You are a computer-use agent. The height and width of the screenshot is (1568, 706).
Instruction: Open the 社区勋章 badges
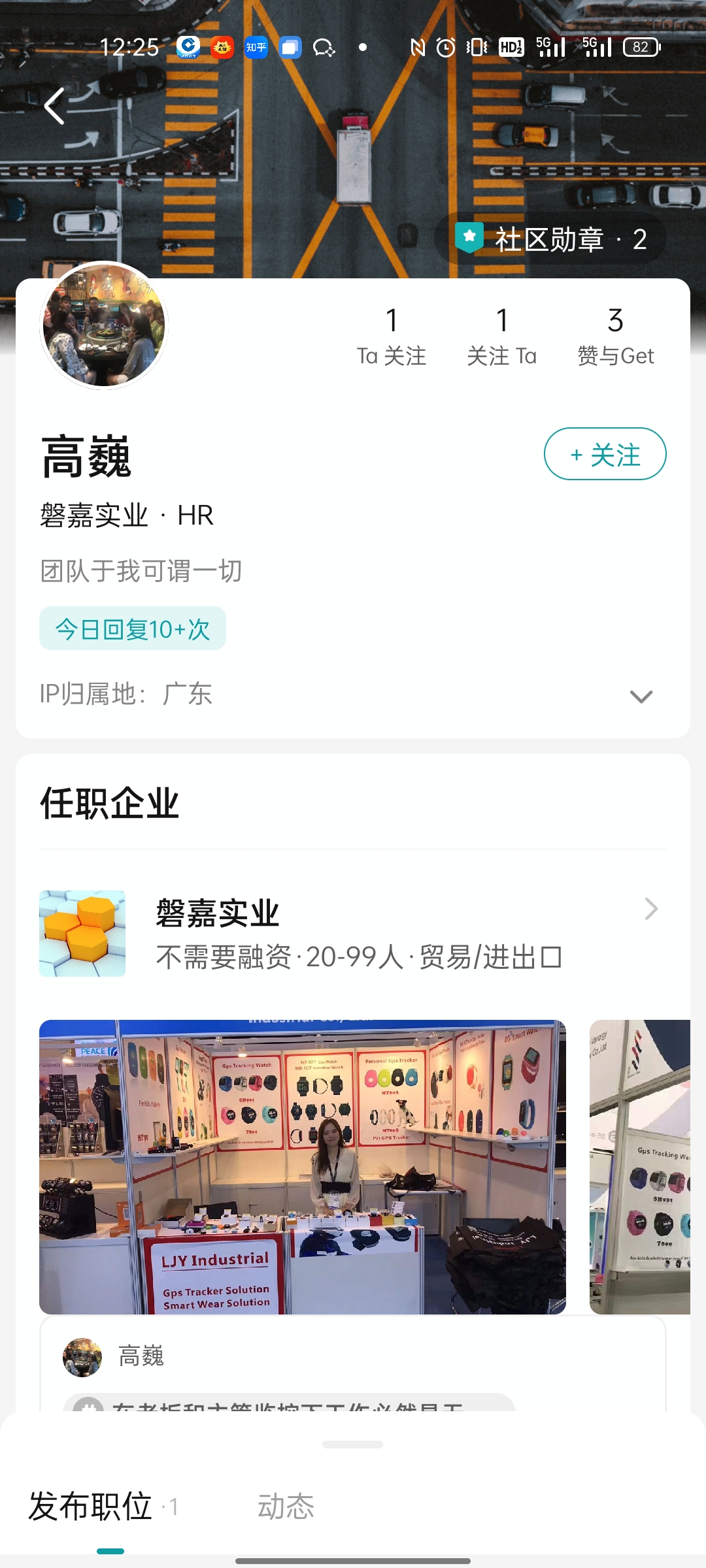(x=550, y=239)
